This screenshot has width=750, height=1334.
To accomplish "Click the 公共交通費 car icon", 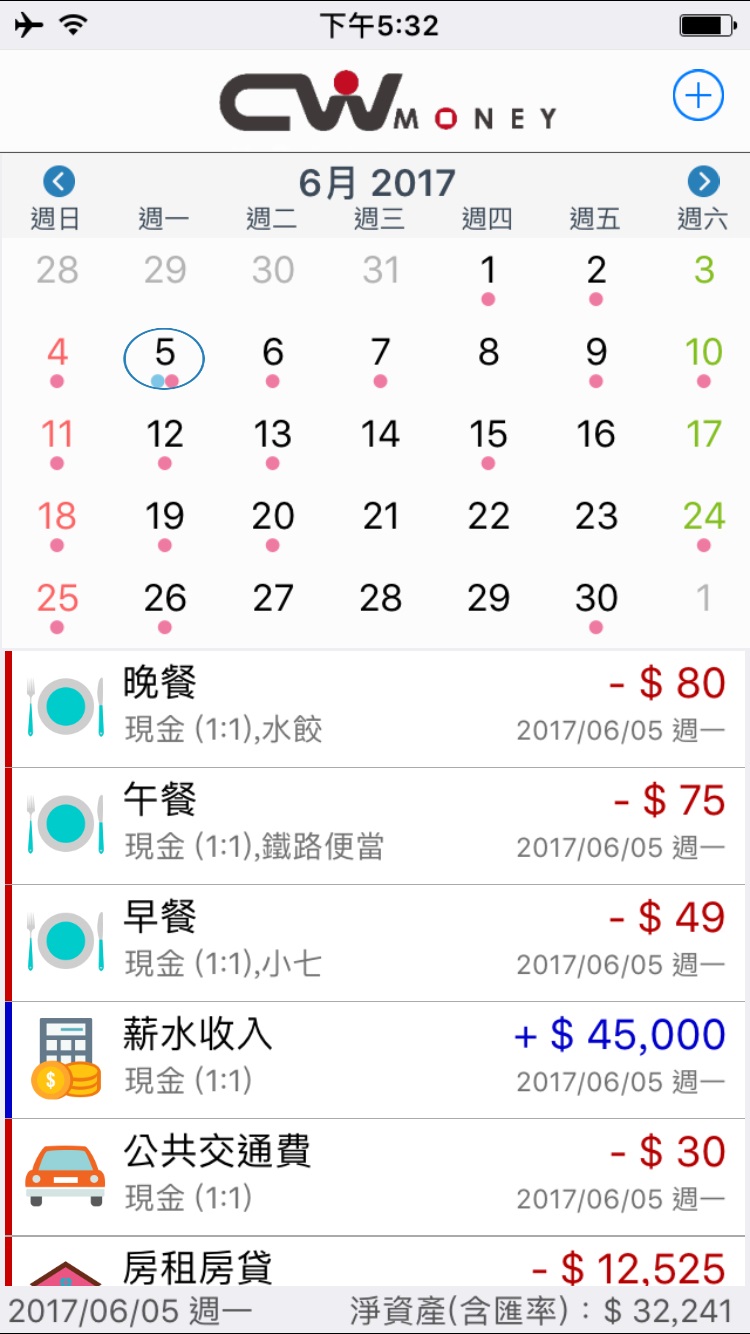I will 65,1173.
